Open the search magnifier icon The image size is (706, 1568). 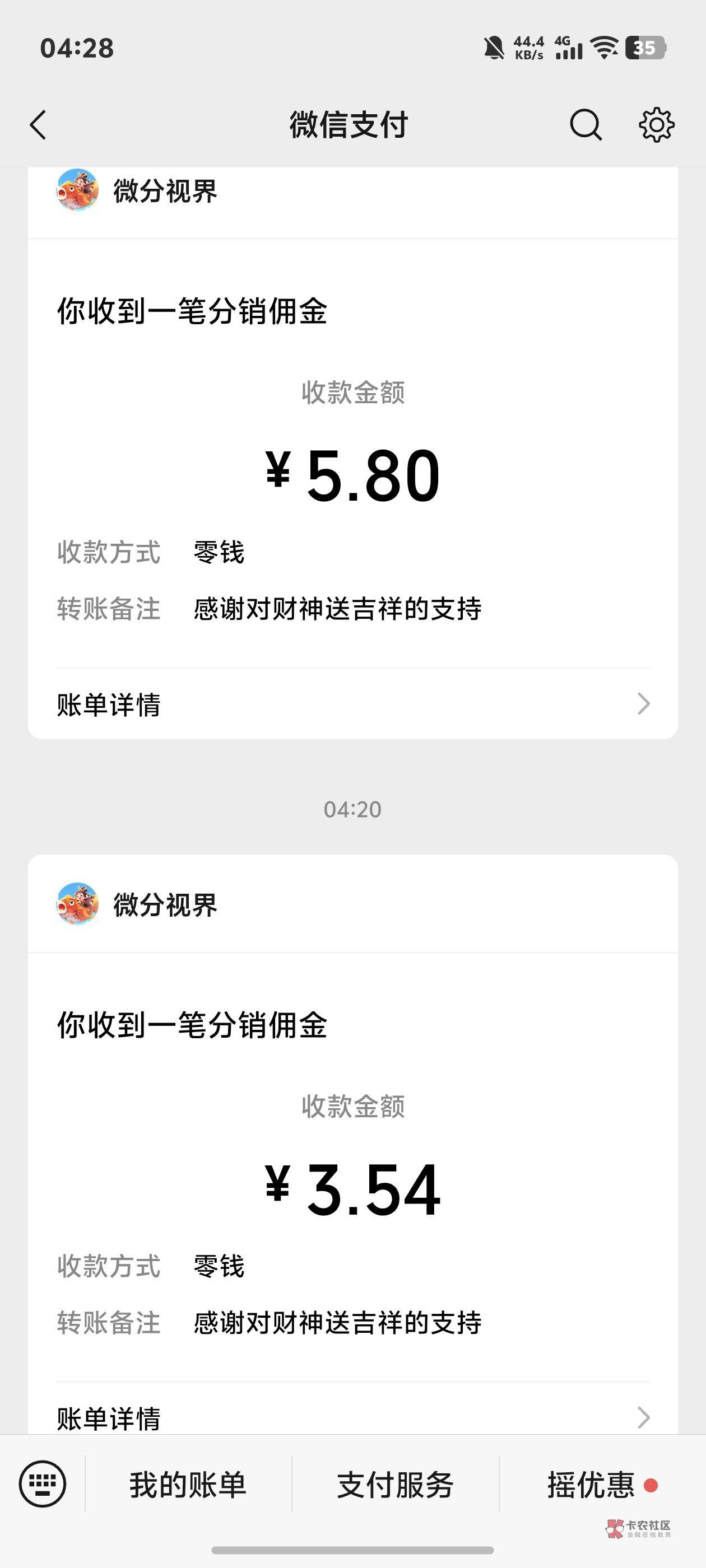[x=586, y=125]
